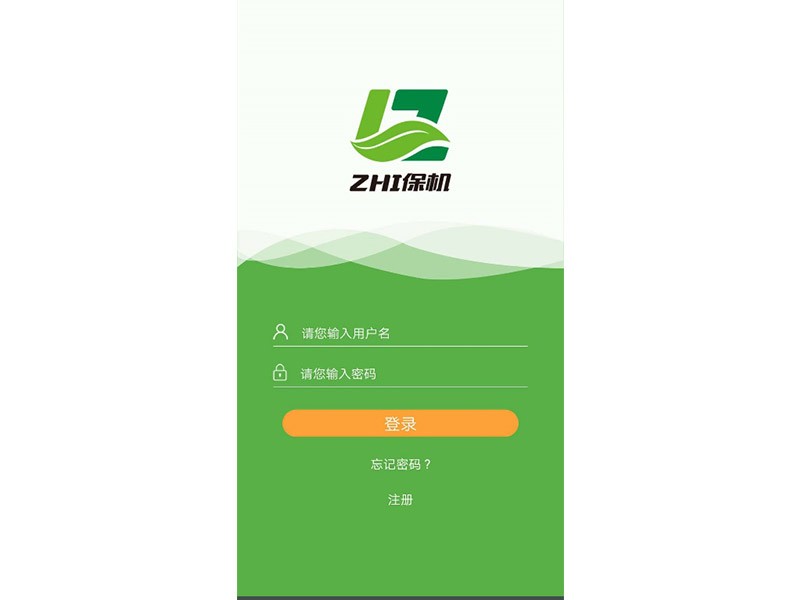Focus the username field 请您输入用户名

click(x=410, y=333)
